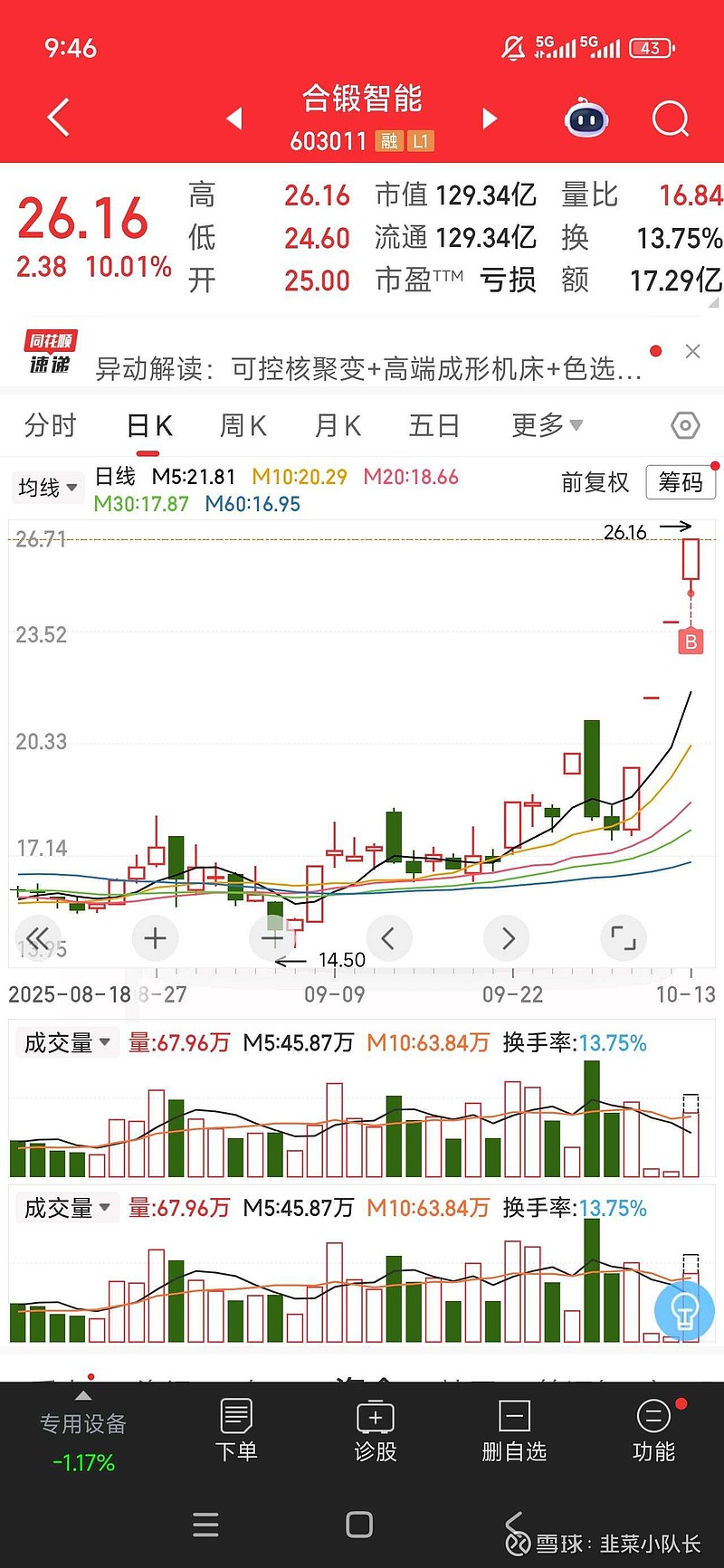This screenshot has height=1568, width=724.
Task: Open the 成交量 volume indicator dropdown
Action: [x=67, y=1042]
